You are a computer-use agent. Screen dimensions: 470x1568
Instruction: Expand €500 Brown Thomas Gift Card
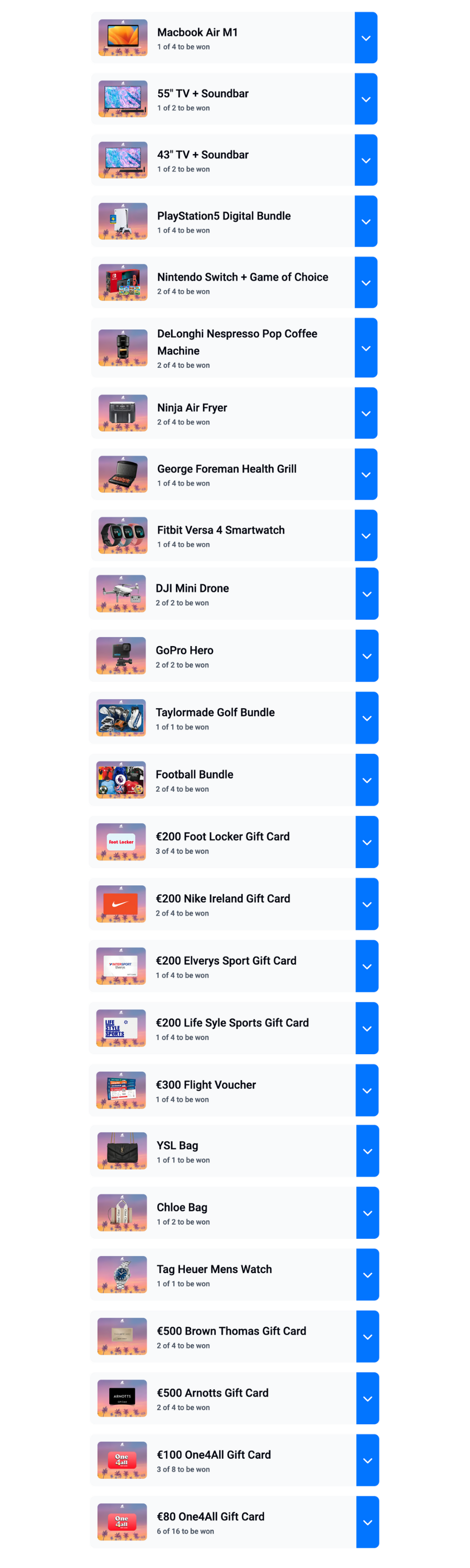pyautogui.click(x=367, y=1336)
